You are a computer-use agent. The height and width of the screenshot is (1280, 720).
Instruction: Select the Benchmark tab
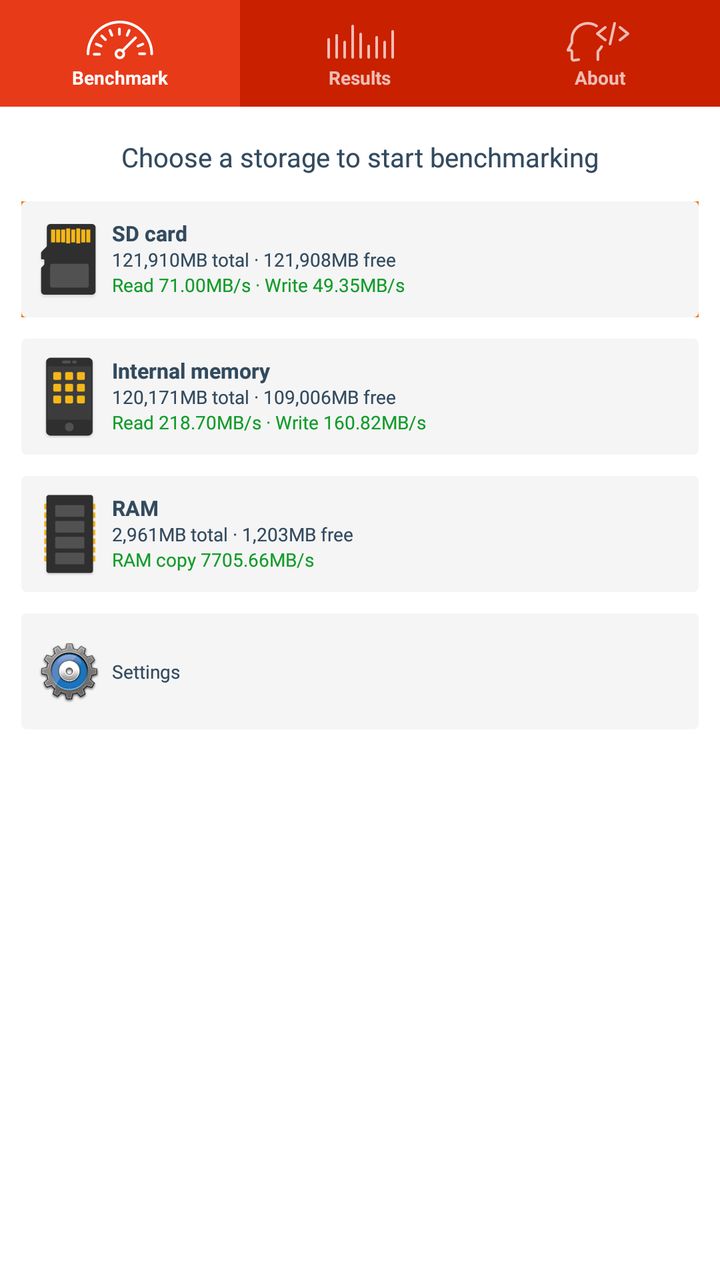pos(120,53)
